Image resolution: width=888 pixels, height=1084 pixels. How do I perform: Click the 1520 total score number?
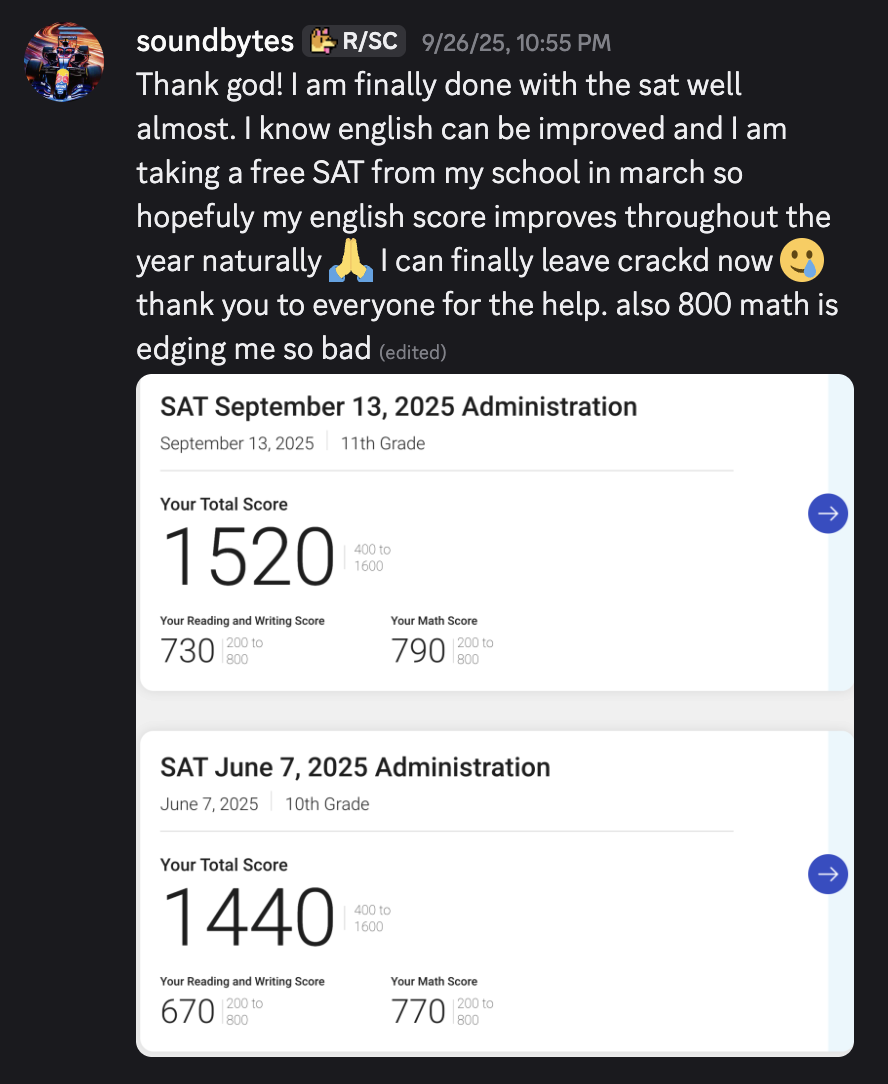[248, 557]
